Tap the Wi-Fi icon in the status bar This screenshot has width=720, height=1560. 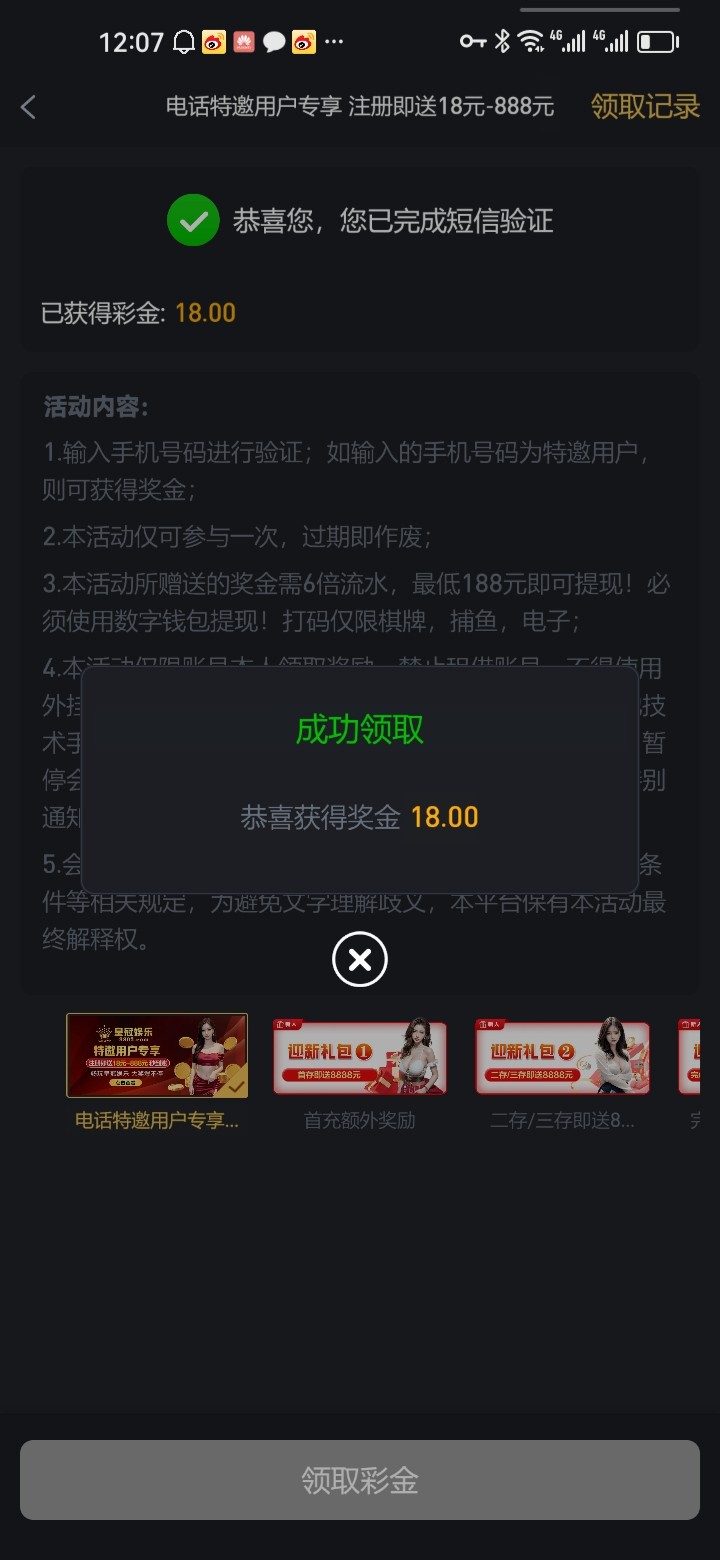(x=531, y=41)
